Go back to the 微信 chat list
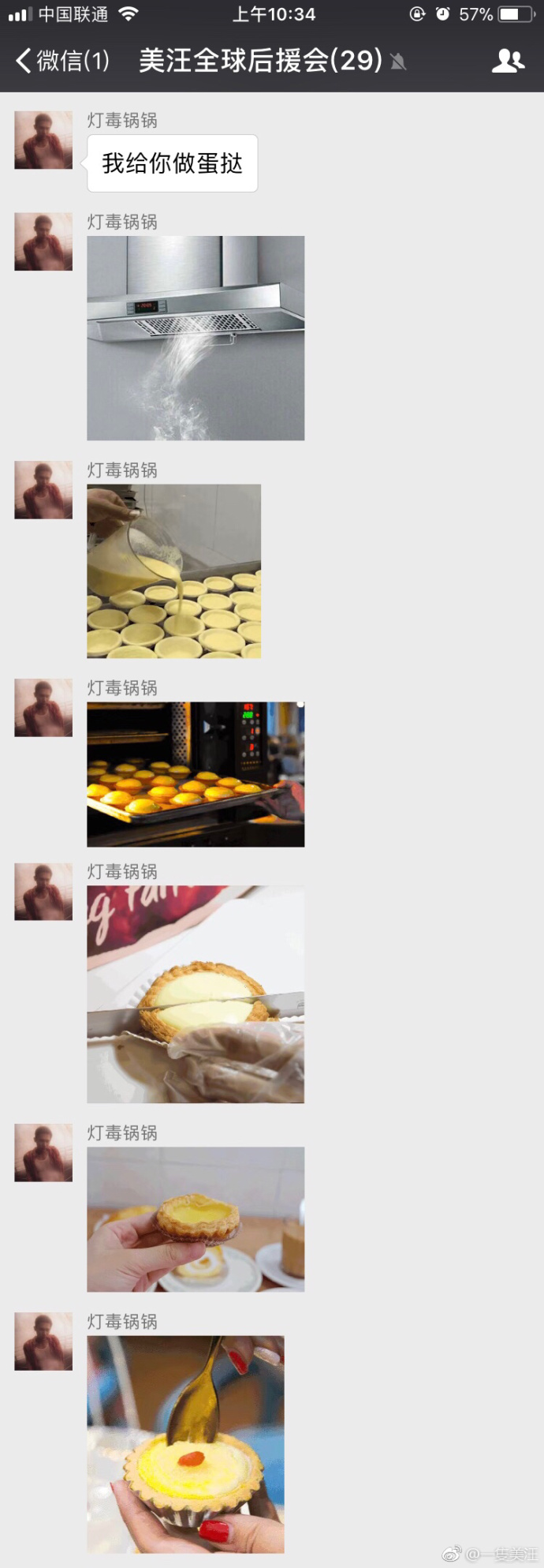544x1568 pixels. pos(61,61)
